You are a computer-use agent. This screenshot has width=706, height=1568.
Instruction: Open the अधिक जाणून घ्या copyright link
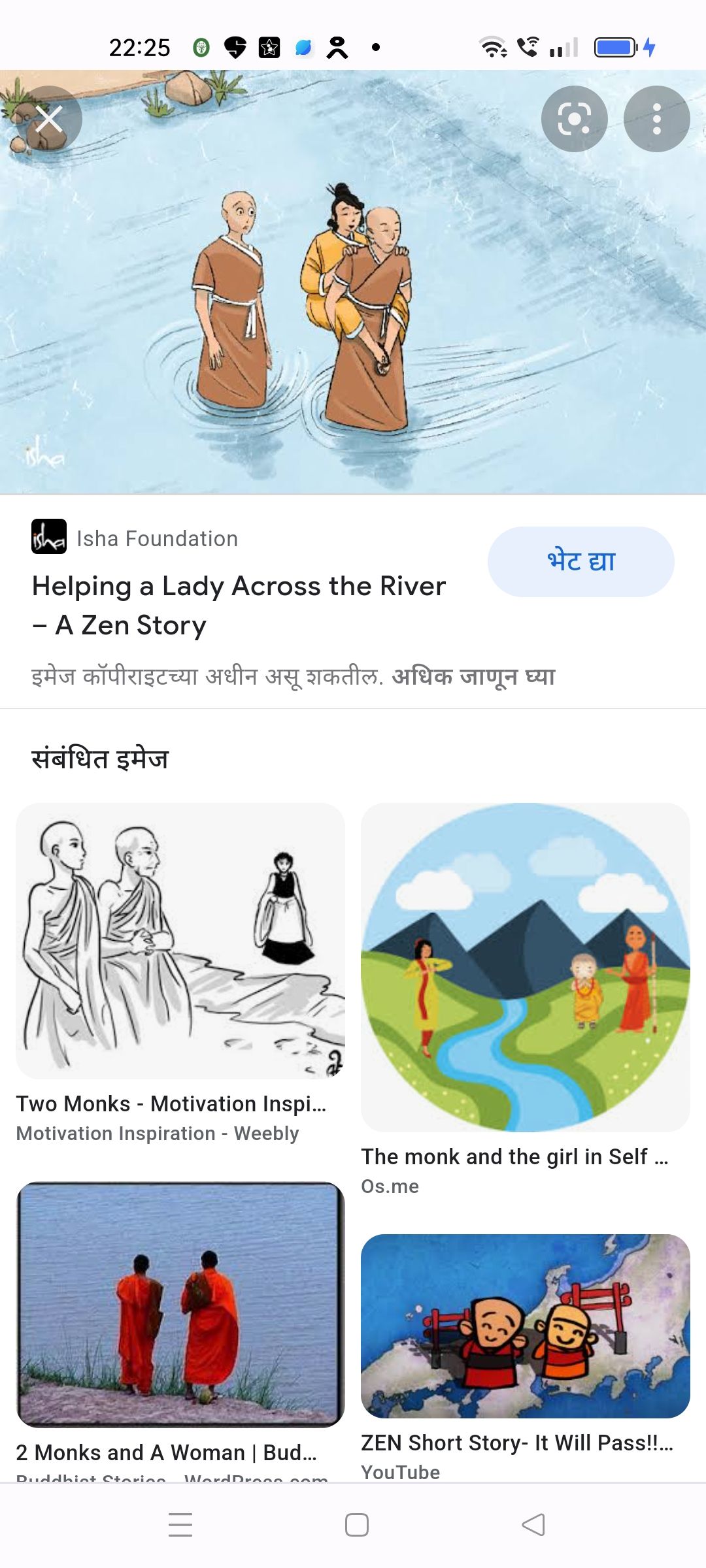tap(473, 676)
